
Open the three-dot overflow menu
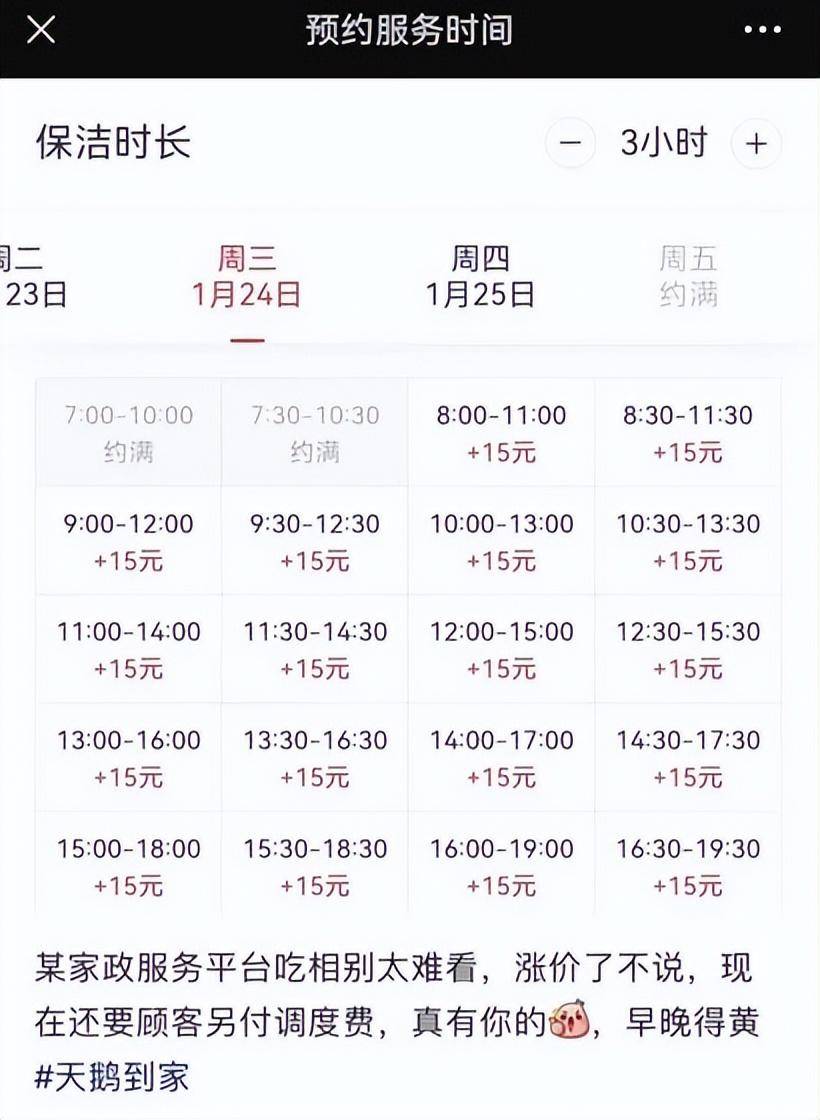tap(763, 31)
